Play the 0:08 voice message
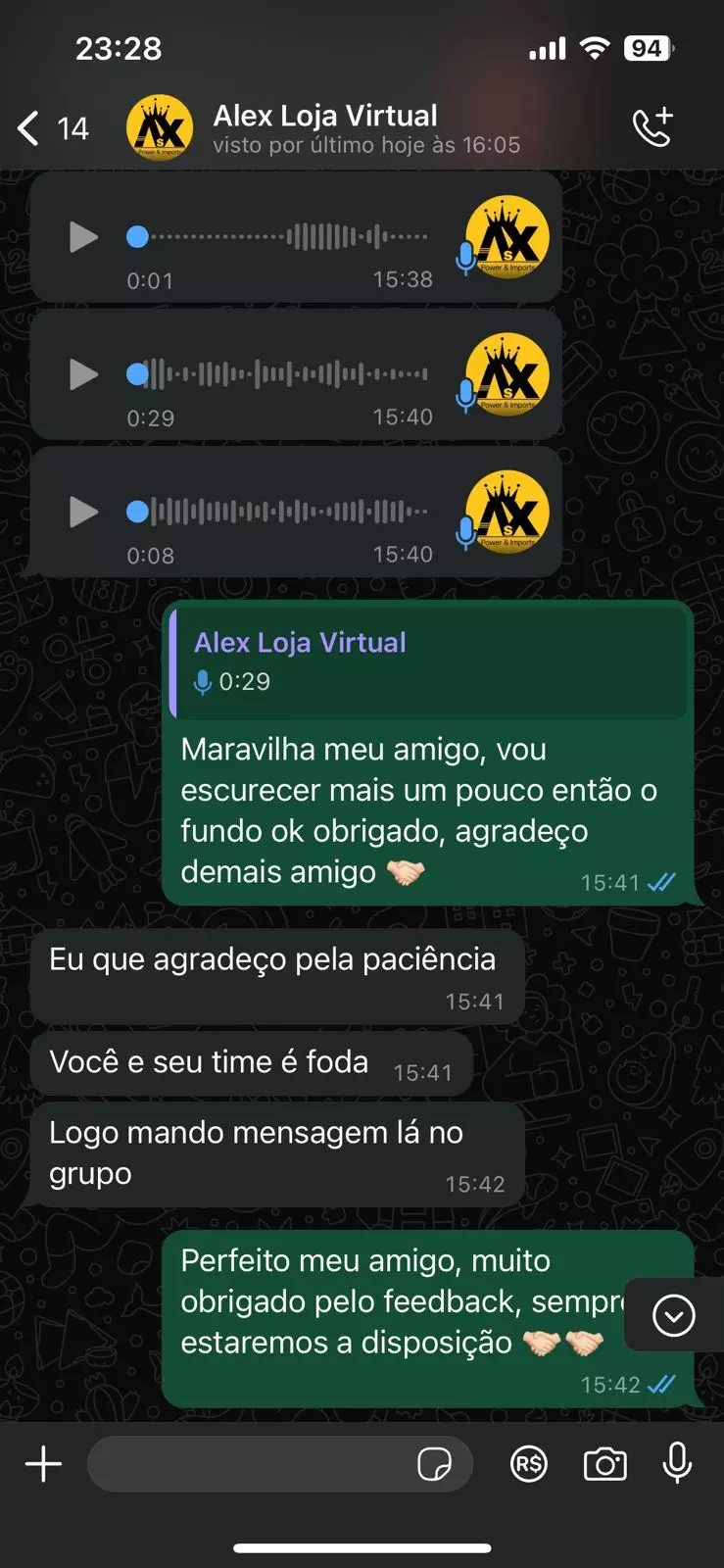Screen dimensions: 724x1568 coord(83,512)
